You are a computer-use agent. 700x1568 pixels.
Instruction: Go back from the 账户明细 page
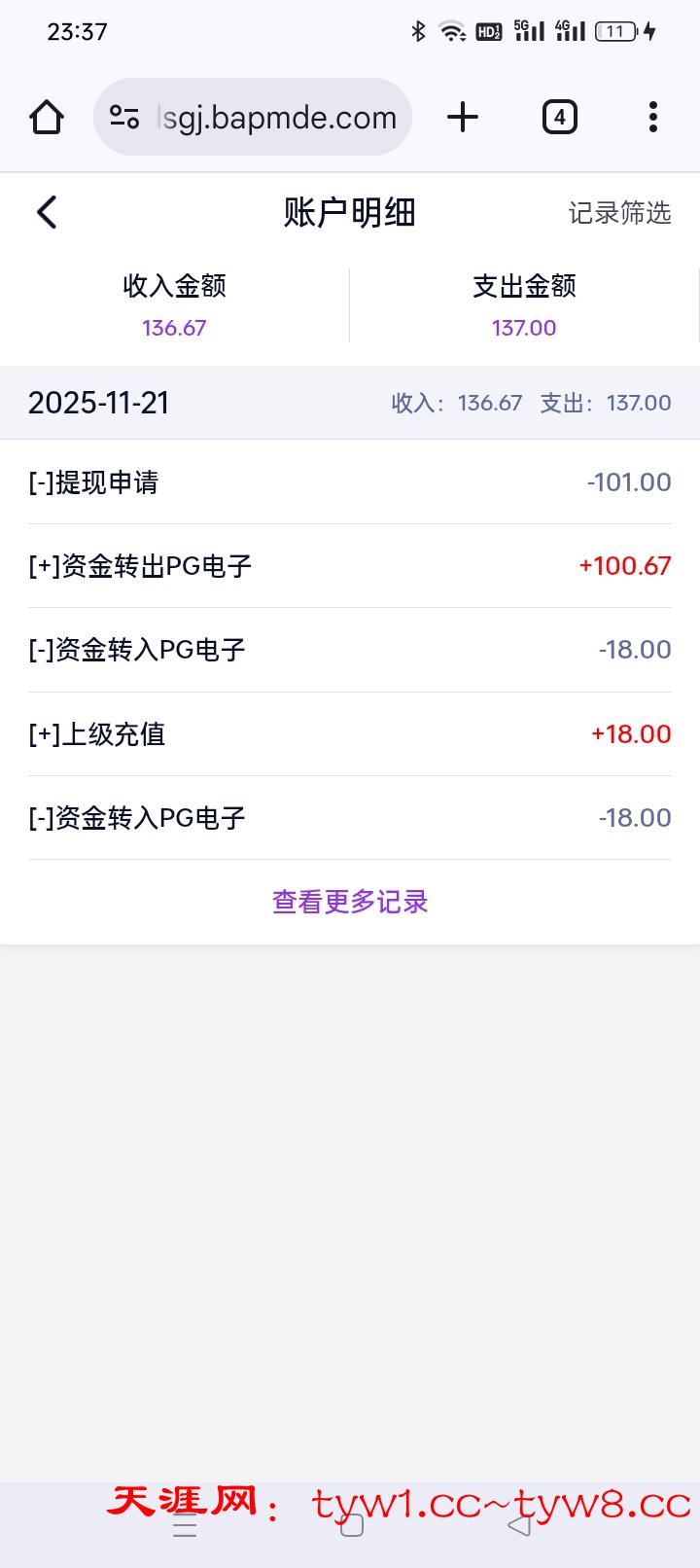47,212
